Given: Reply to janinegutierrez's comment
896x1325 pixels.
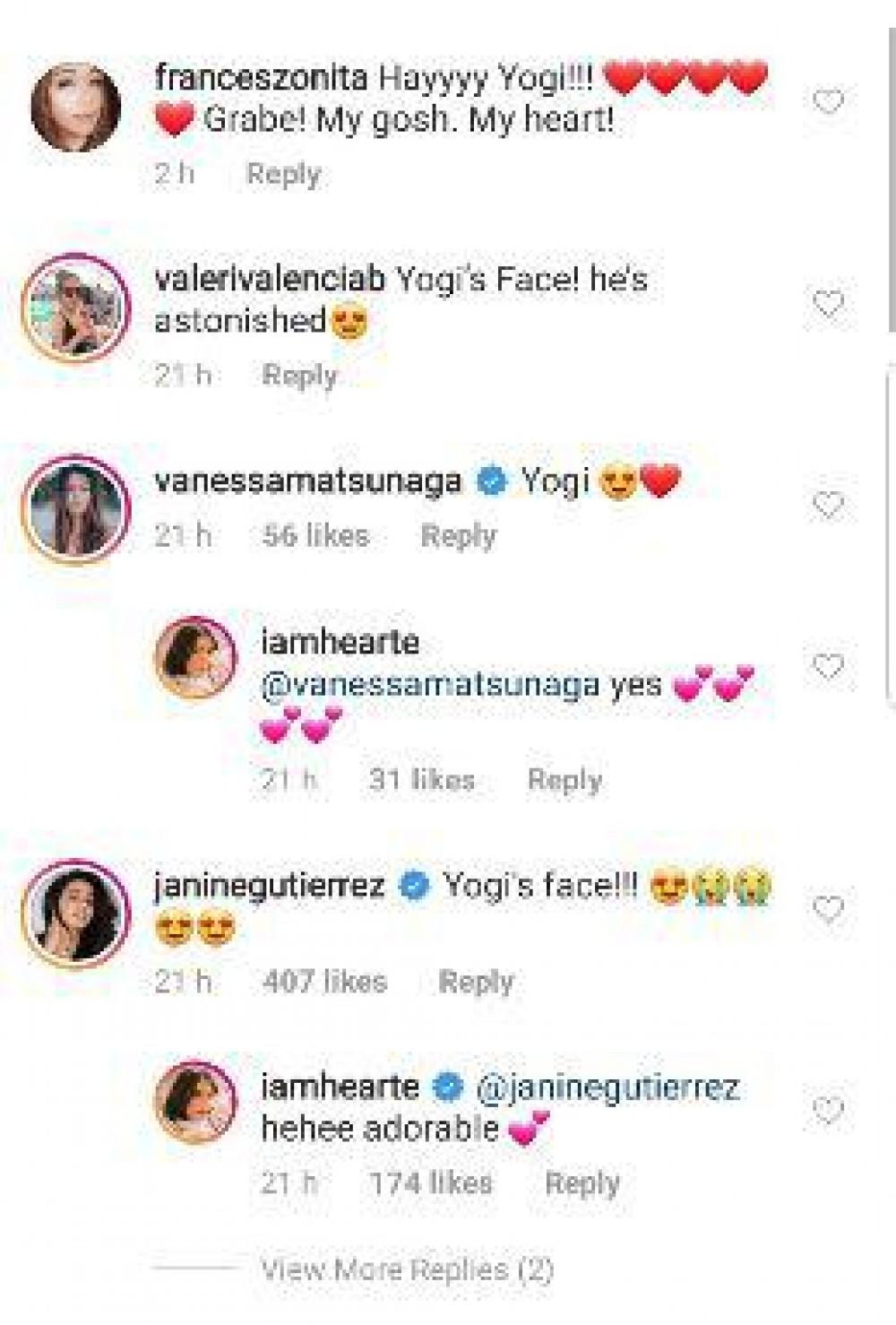Looking at the screenshot, I should coord(476,981).
